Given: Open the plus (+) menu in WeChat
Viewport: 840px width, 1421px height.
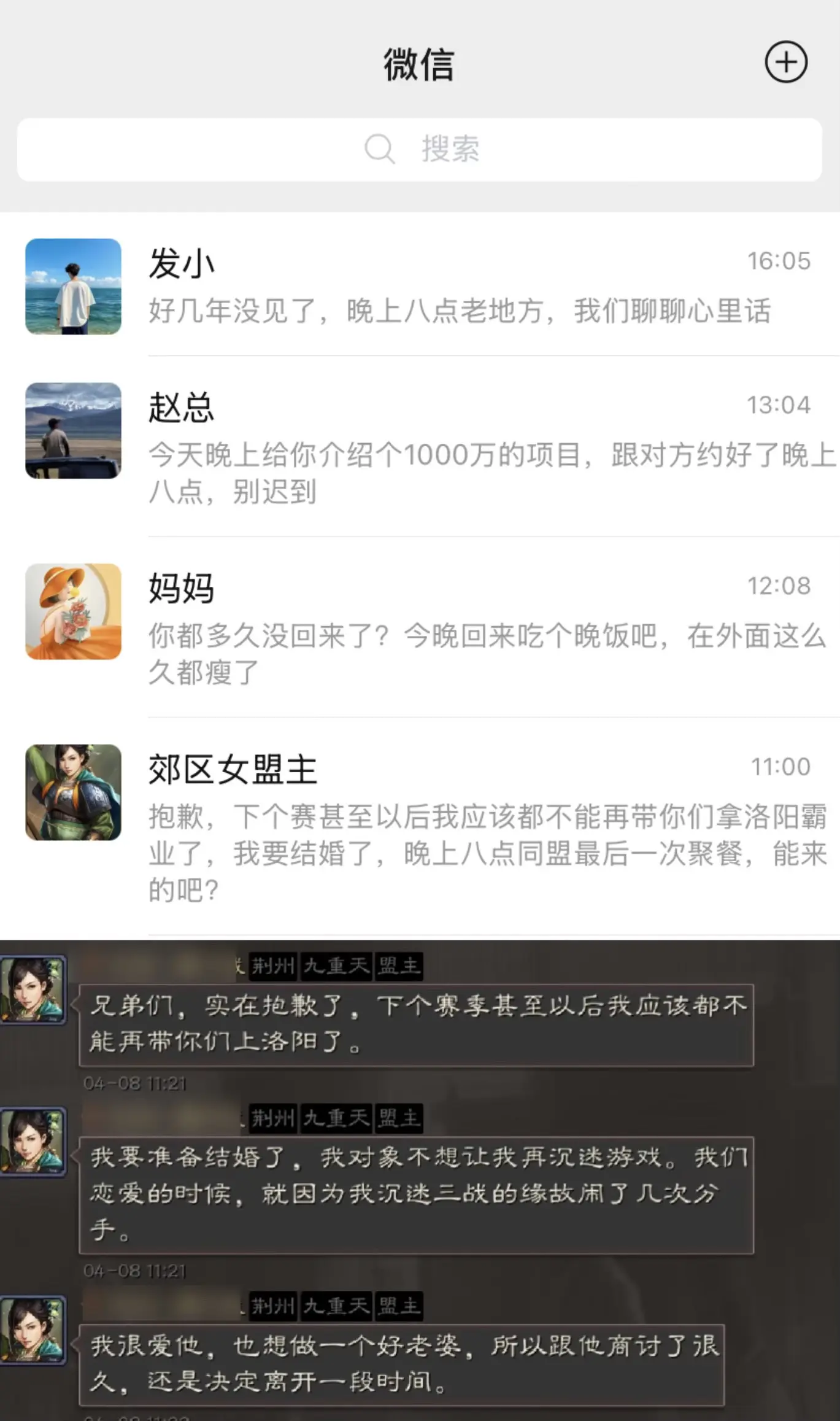Looking at the screenshot, I should (785, 62).
